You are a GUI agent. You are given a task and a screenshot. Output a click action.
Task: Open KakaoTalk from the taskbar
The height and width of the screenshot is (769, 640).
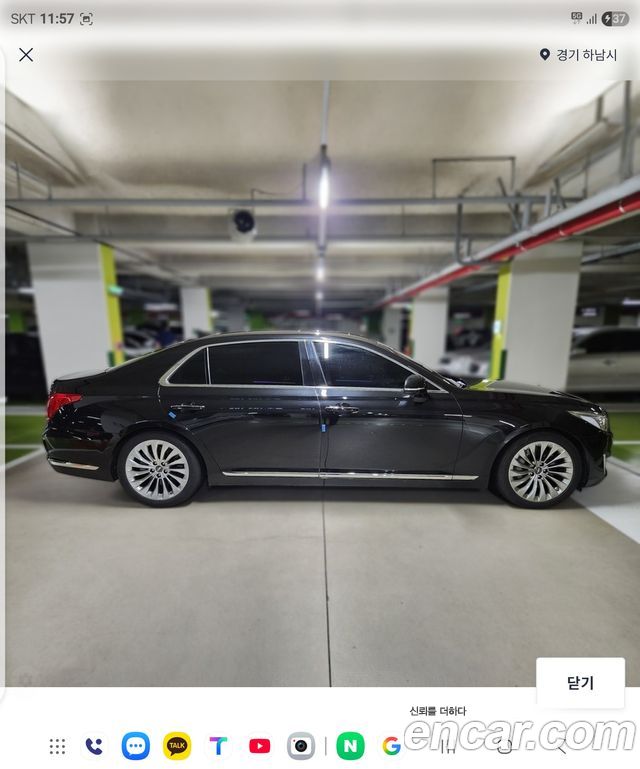[177, 746]
